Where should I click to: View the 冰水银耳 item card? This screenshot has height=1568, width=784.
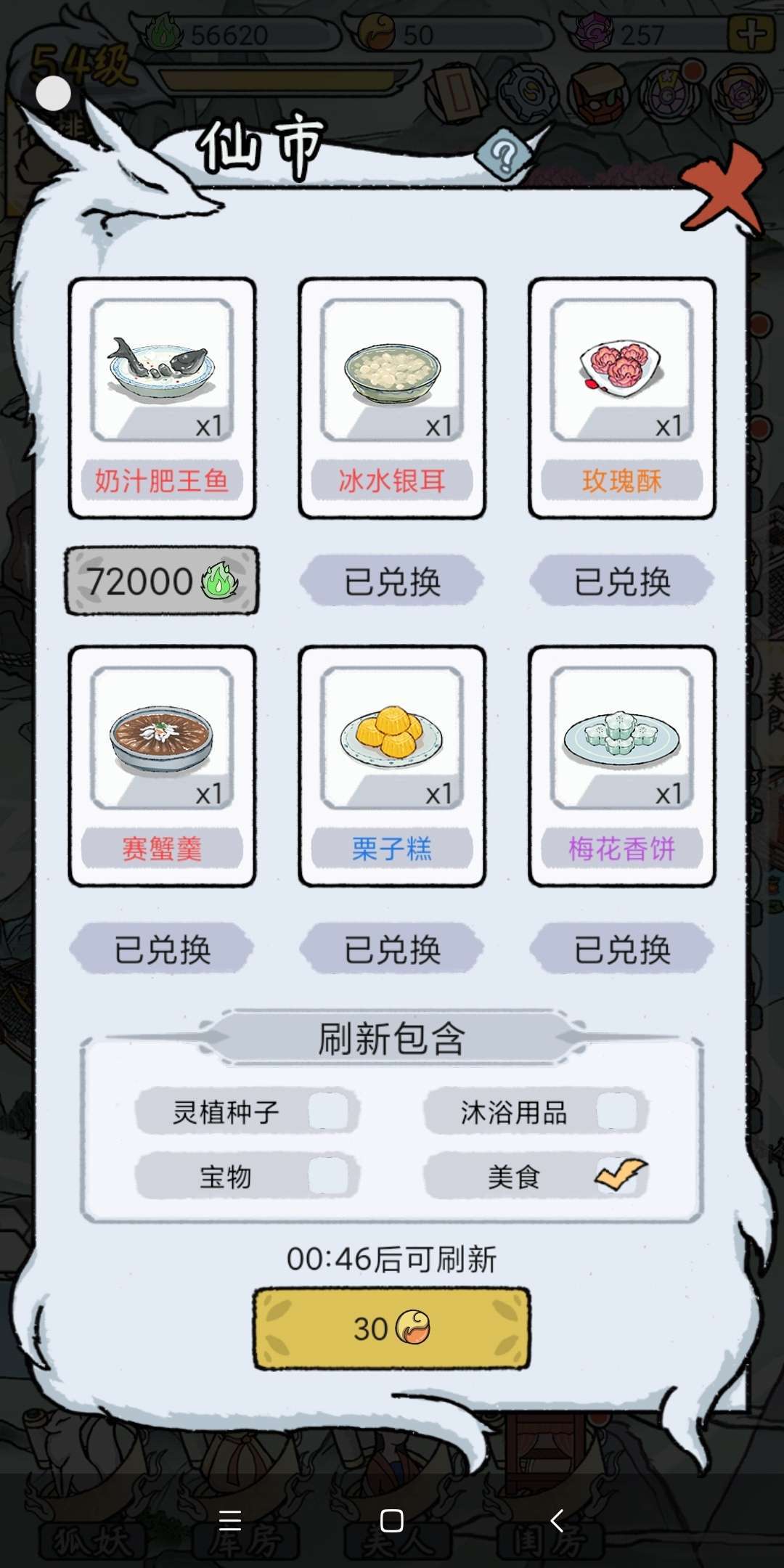[x=392, y=398]
